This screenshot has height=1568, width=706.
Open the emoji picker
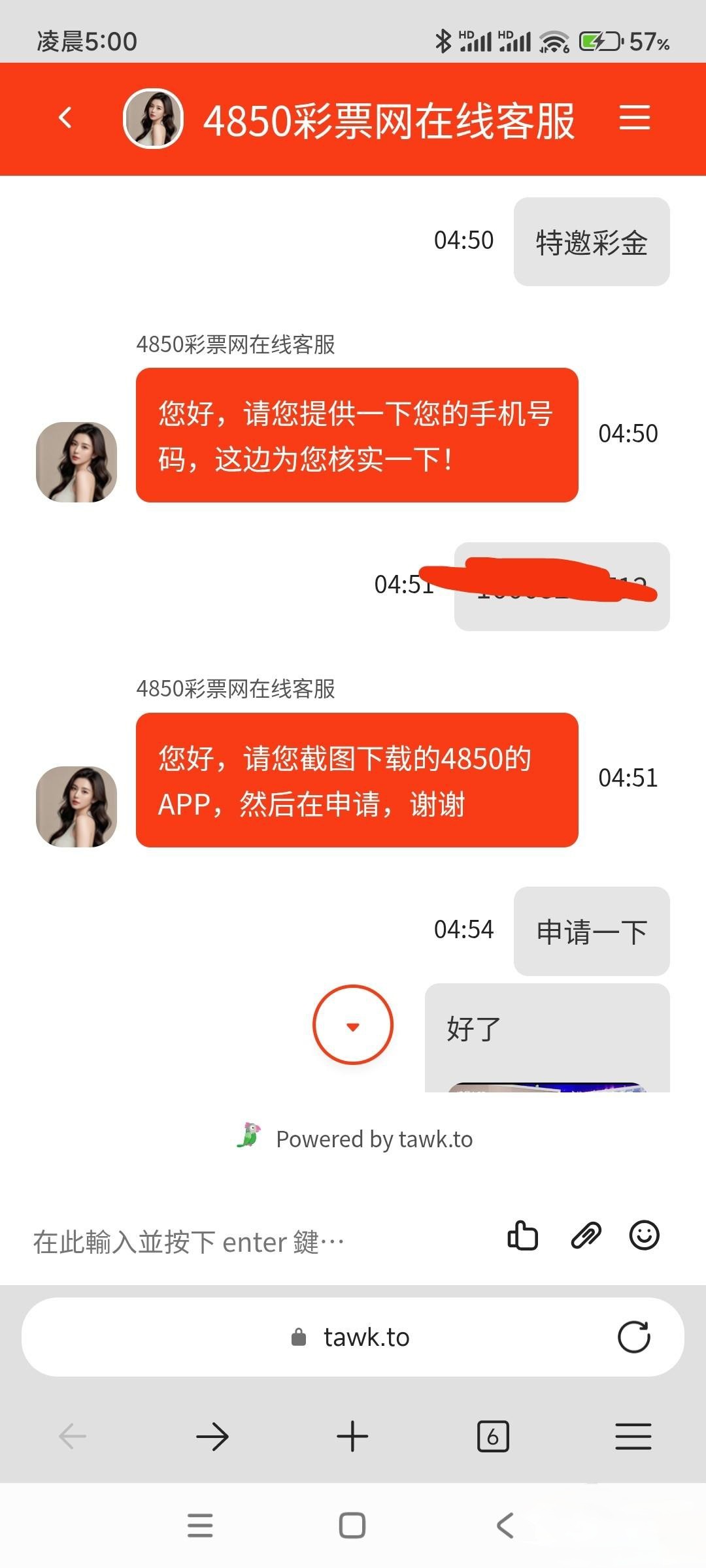coord(644,1235)
